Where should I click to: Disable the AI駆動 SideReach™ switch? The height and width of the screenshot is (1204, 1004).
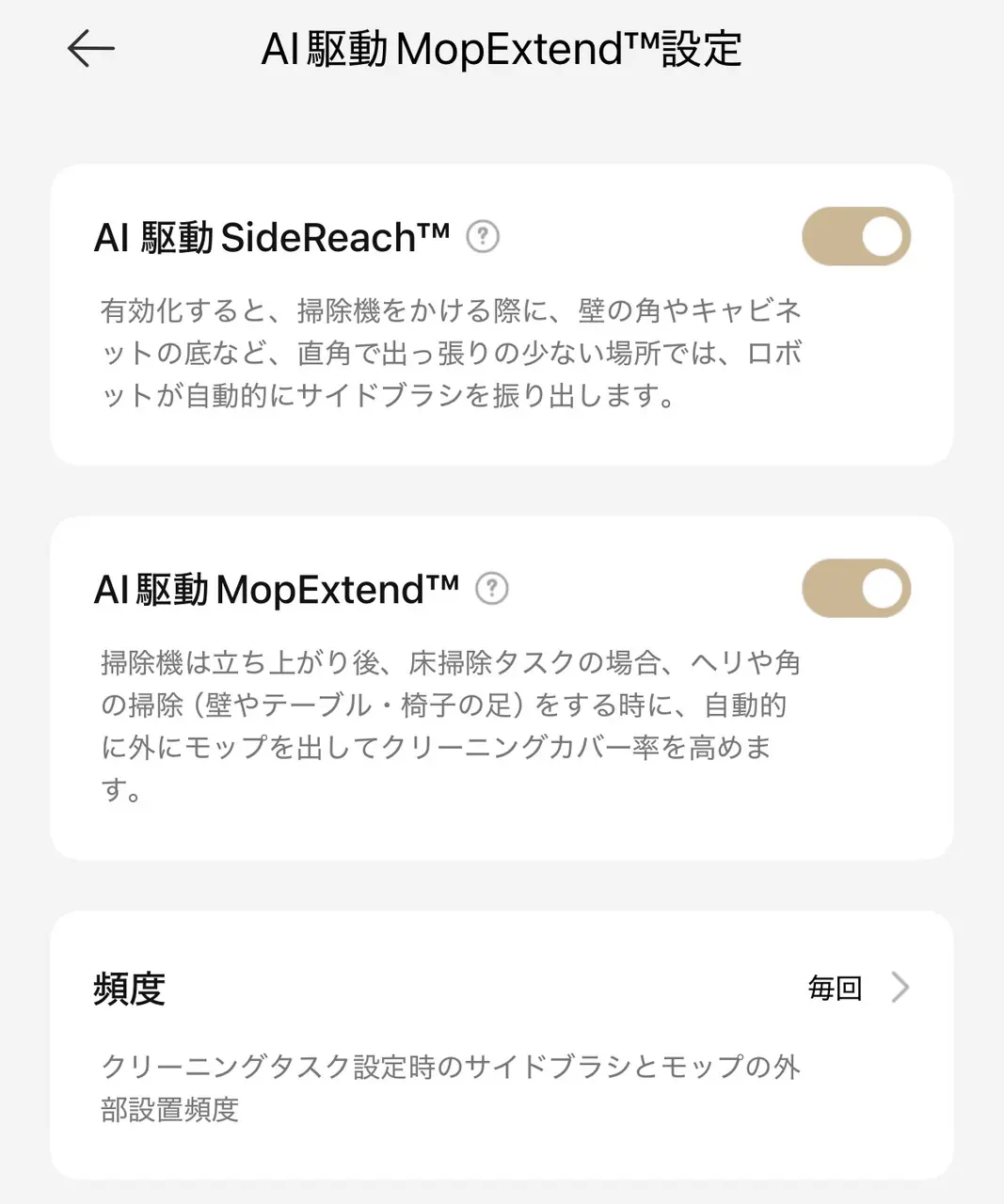tap(855, 237)
